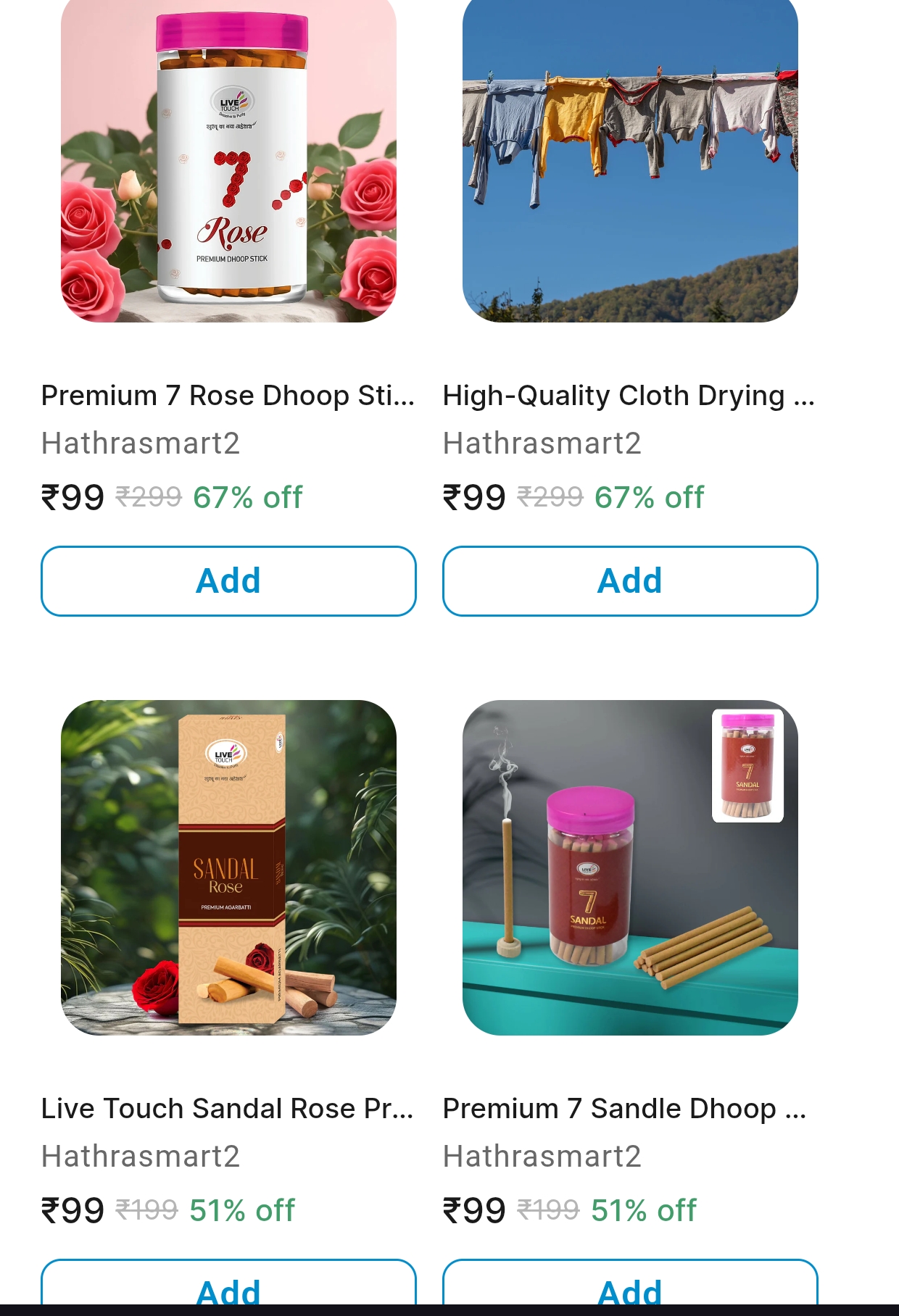Add Premium 7 Rose Dhoop Stick to cart
The height and width of the screenshot is (1316, 899).
228,580
